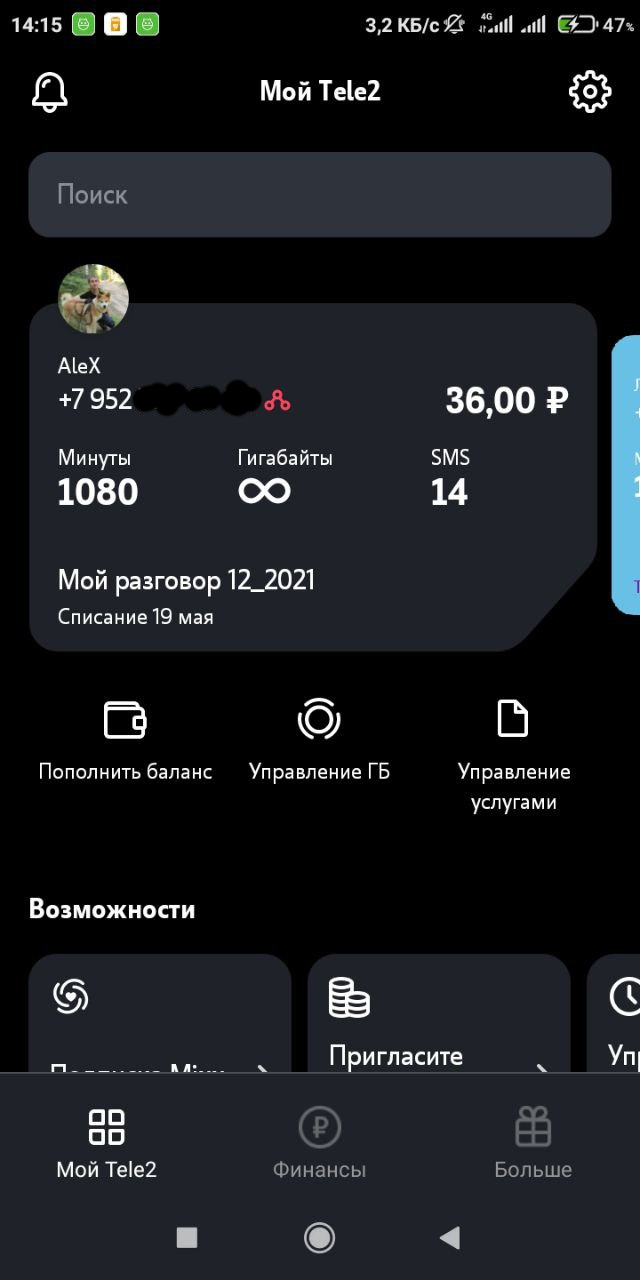Open the Мой разговор 12_2021 tariff card
The height and width of the screenshot is (1280, 640).
pyautogui.click(x=186, y=580)
